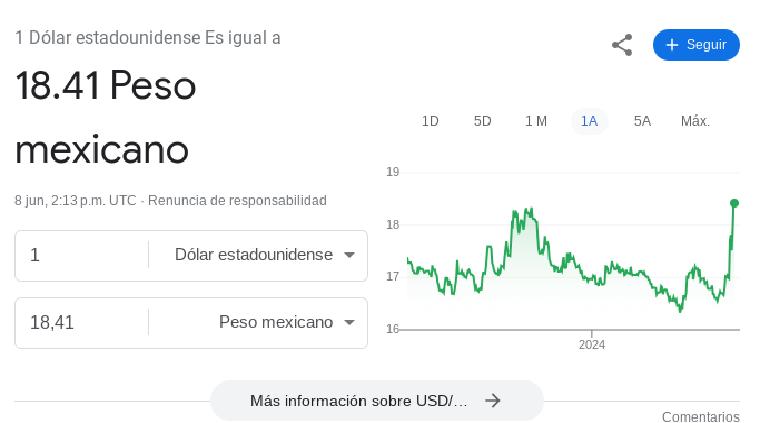Tap the Seguir button
This screenshot has width=770, height=423.
point(696,45)
